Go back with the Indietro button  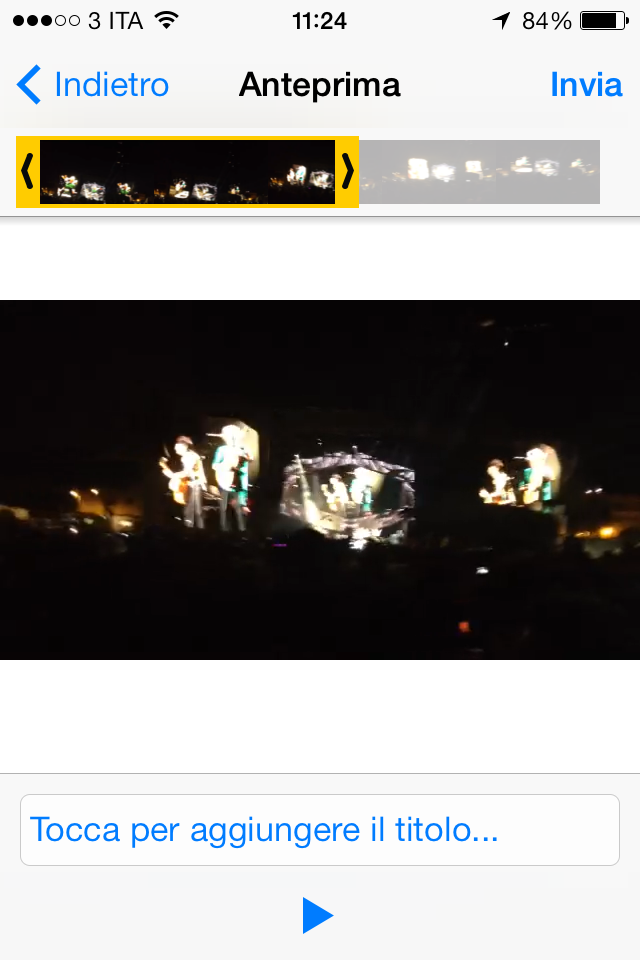pos(93,85)
